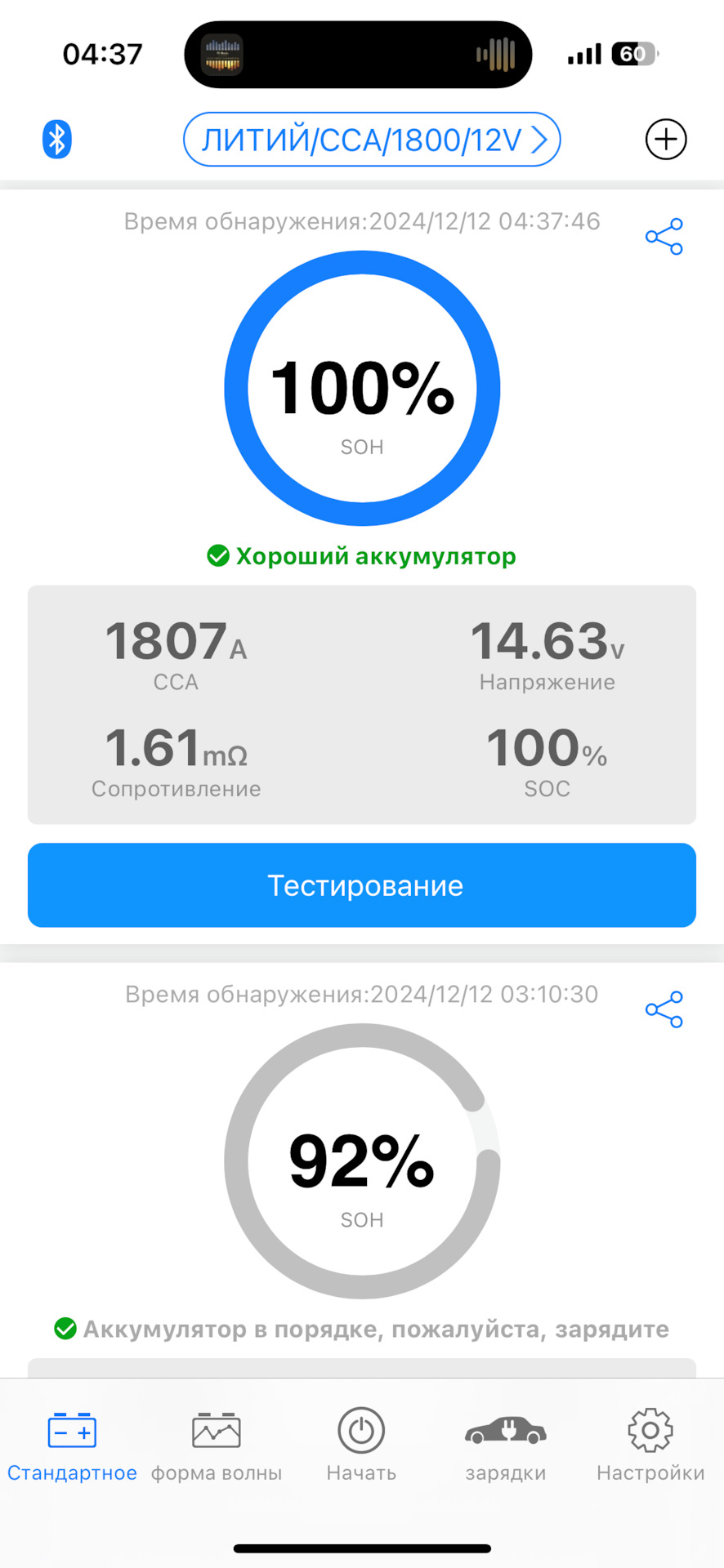Go to the Начать tab
This screenshot has width=724, height=1568.
click(x=361, y=1447)
